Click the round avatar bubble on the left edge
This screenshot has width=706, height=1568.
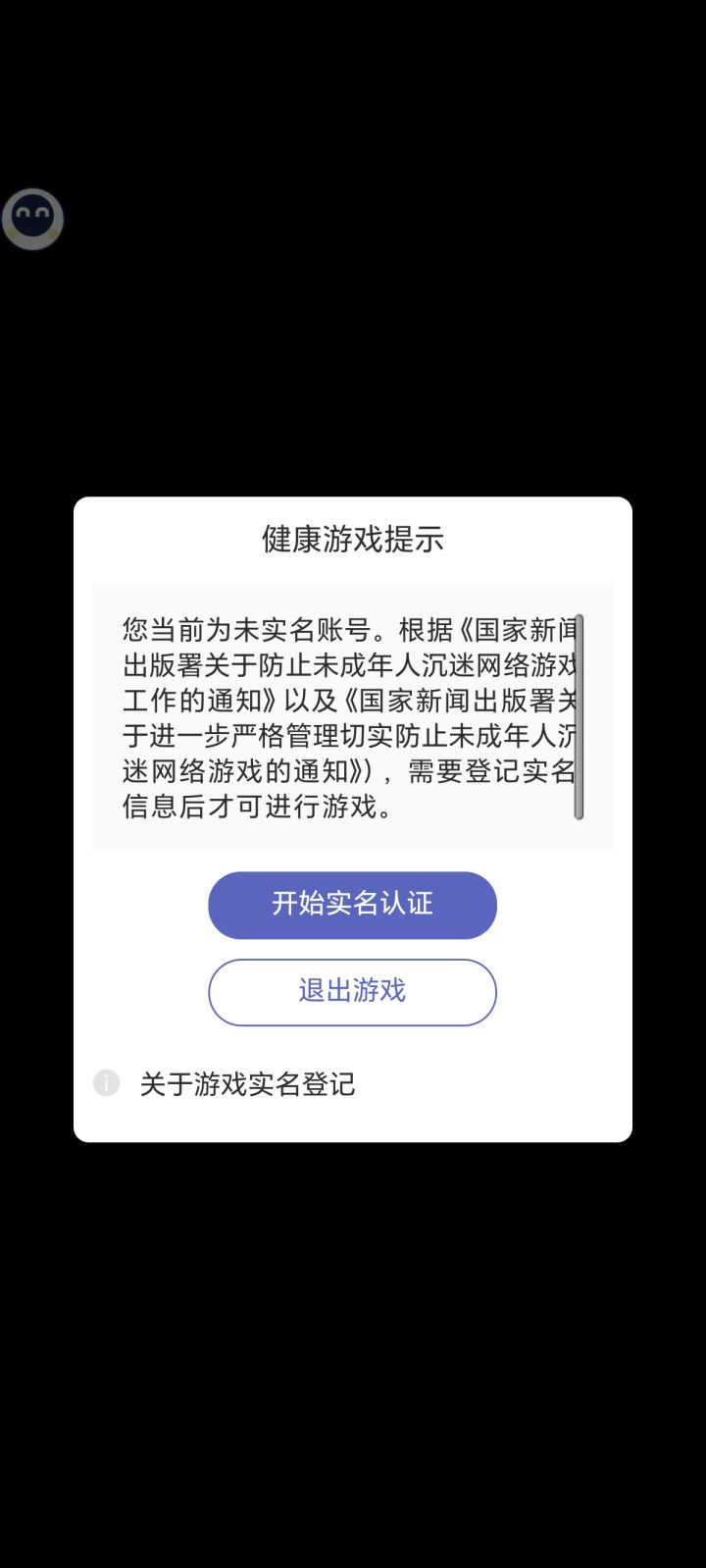(x=33, y=218)
